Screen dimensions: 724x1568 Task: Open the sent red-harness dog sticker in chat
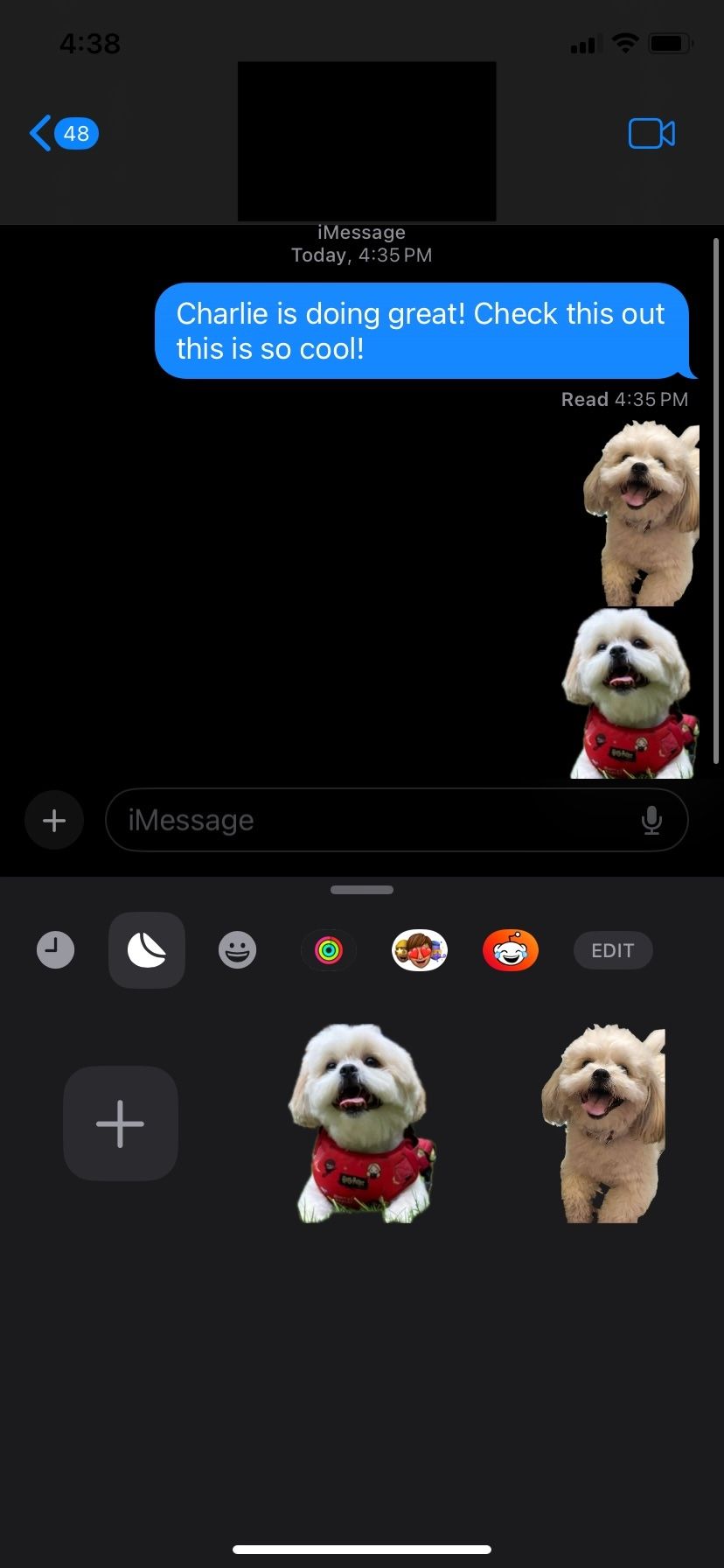[630, 694]
